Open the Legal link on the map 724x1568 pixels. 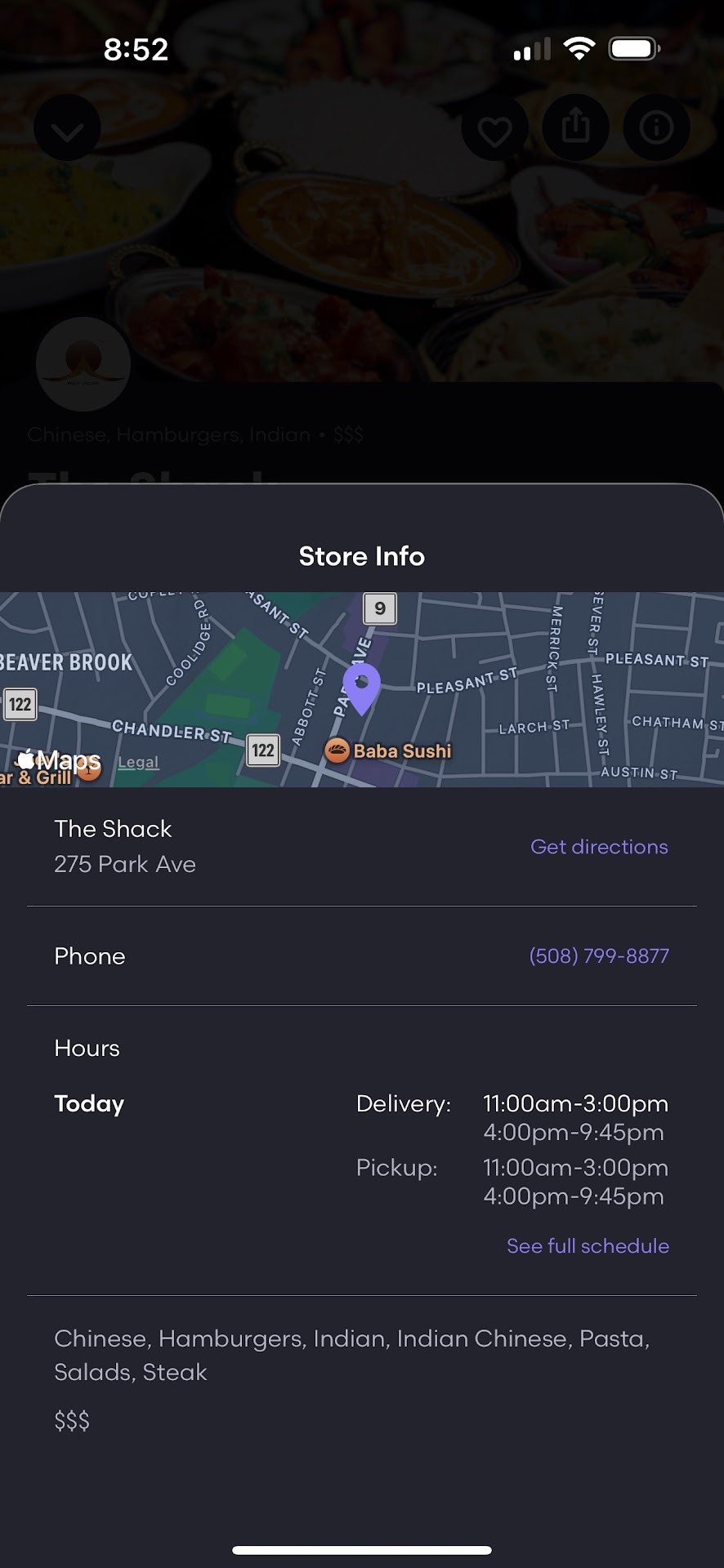coord(138,762)
